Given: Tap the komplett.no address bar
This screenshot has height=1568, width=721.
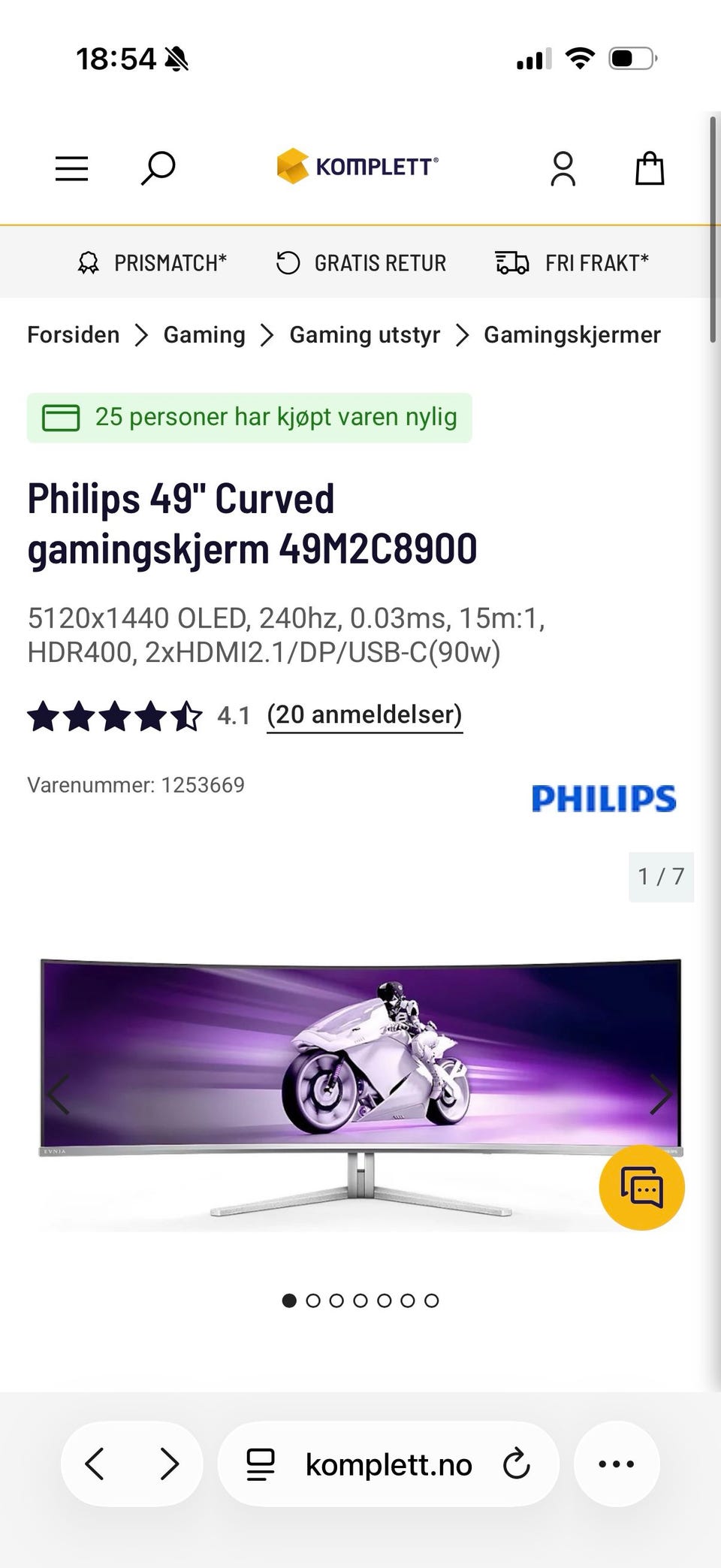Looking at the screenshot, I should tap(388, 1464).
